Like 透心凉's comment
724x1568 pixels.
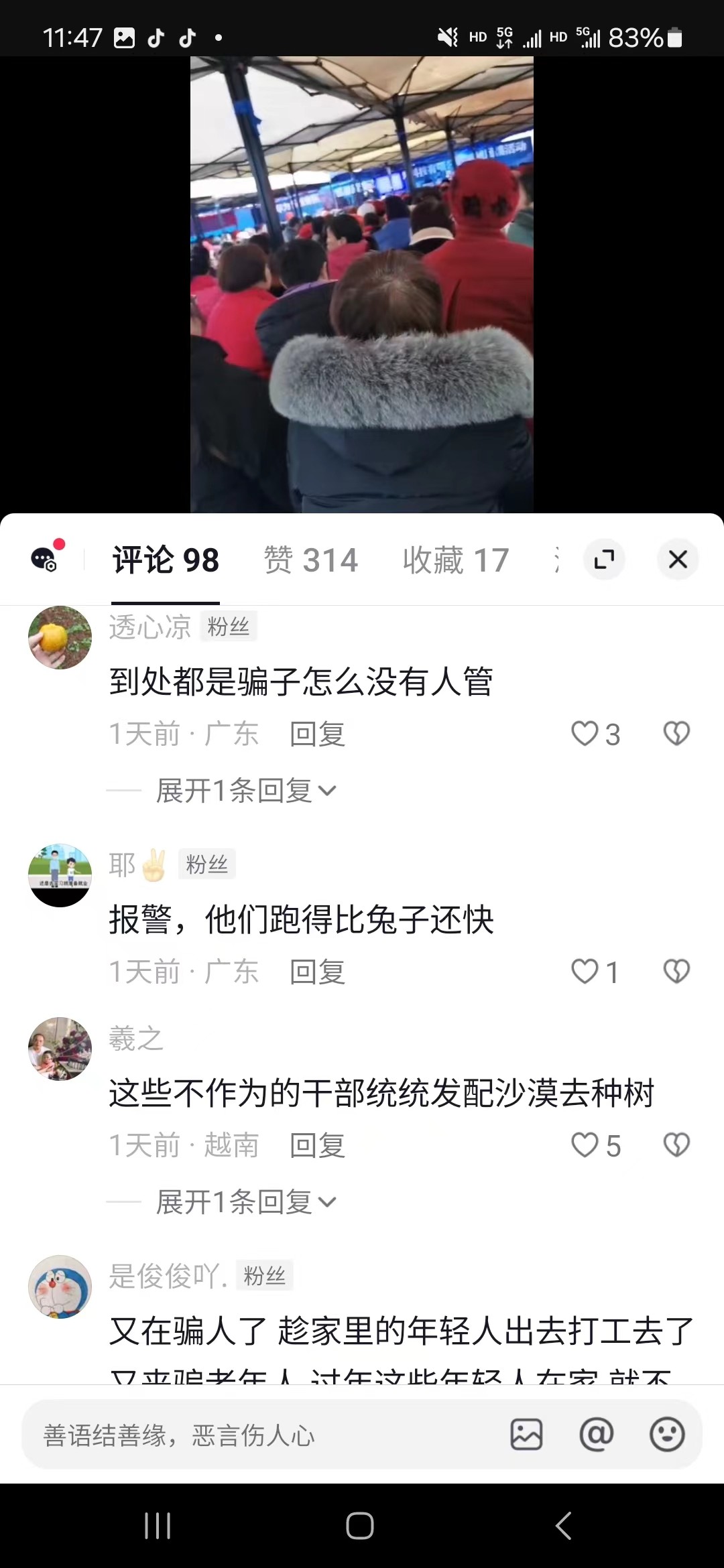click(x=585, y=734)
